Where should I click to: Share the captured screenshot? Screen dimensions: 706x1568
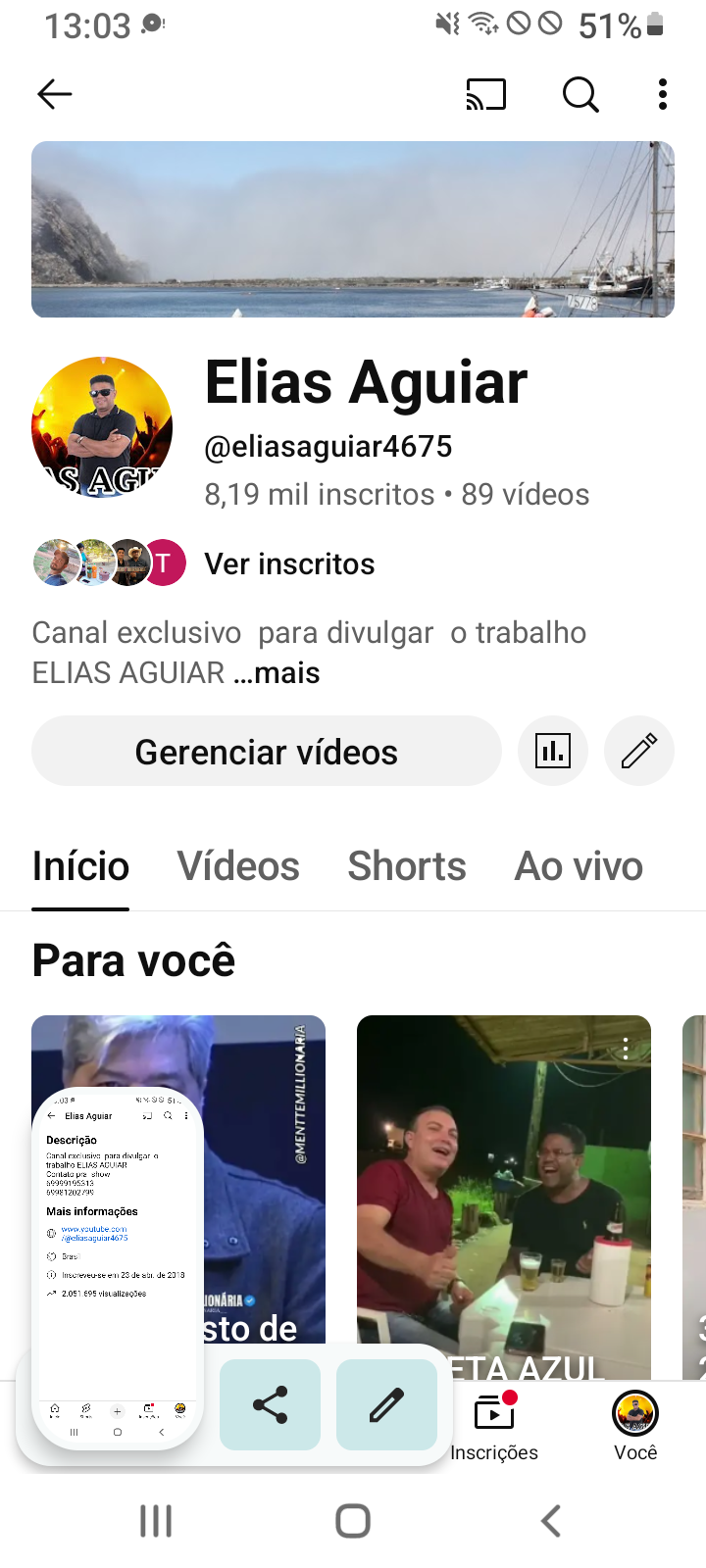pyautogui.click(x=271, y=1404)
